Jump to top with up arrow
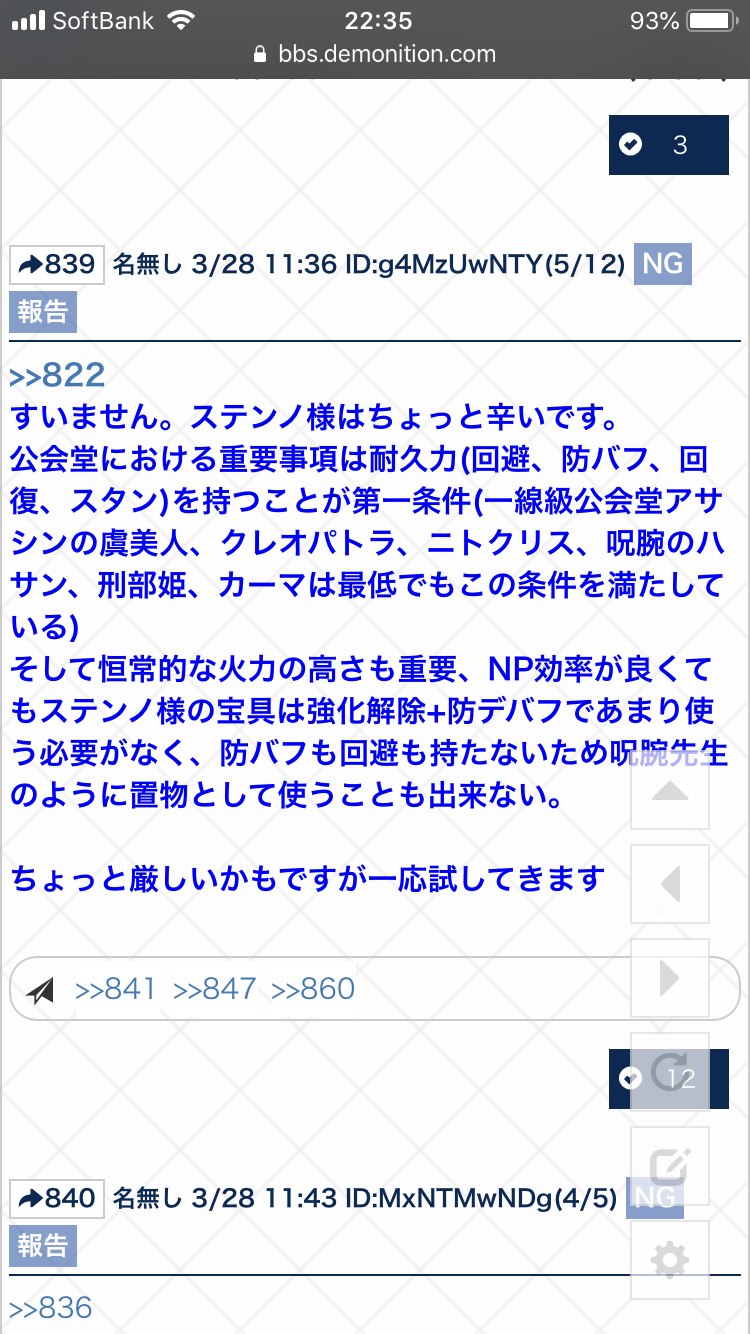The image size is (750, 1334). 669,791
